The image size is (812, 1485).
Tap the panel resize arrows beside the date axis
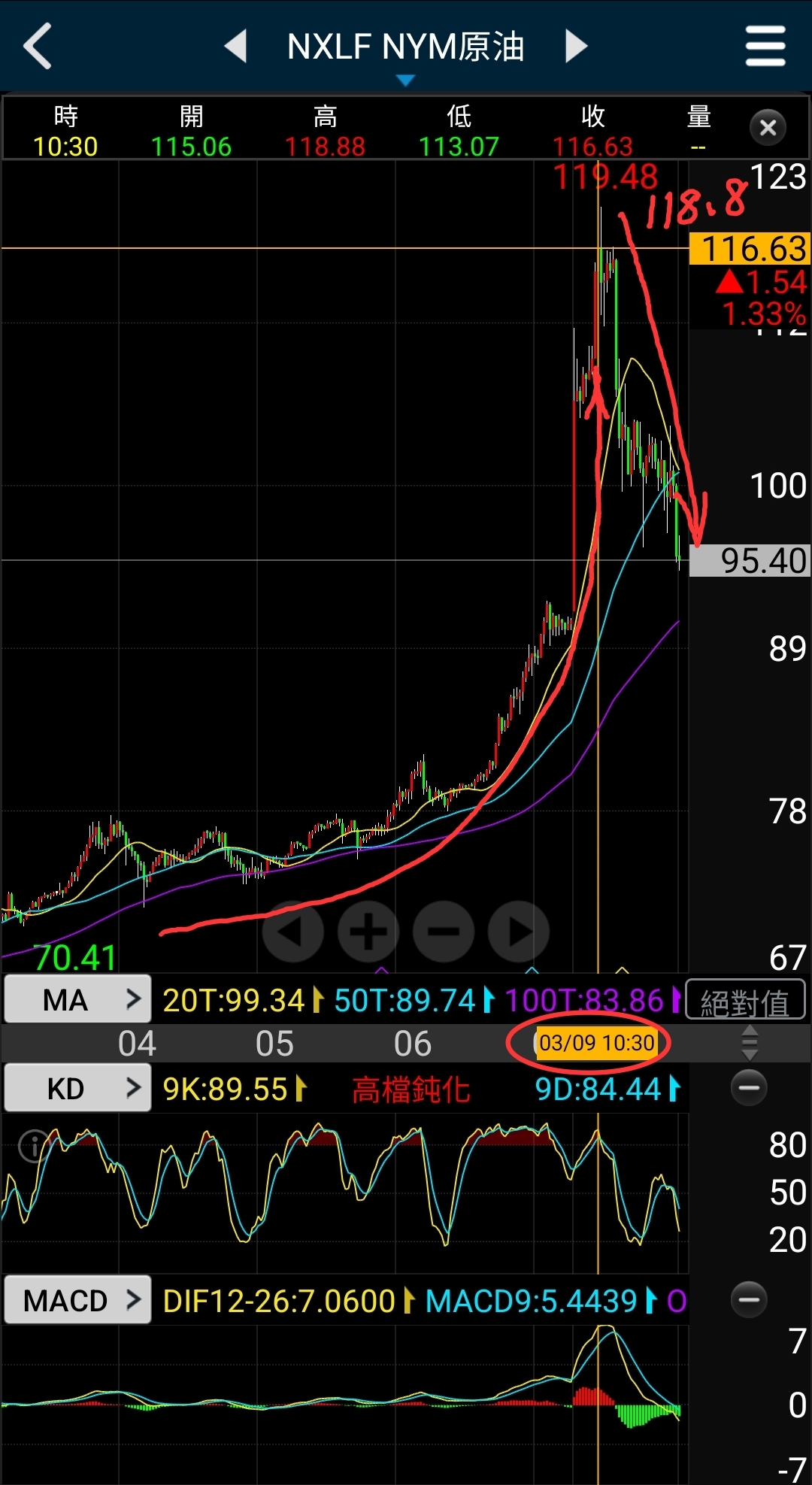tap(750, 1043)
